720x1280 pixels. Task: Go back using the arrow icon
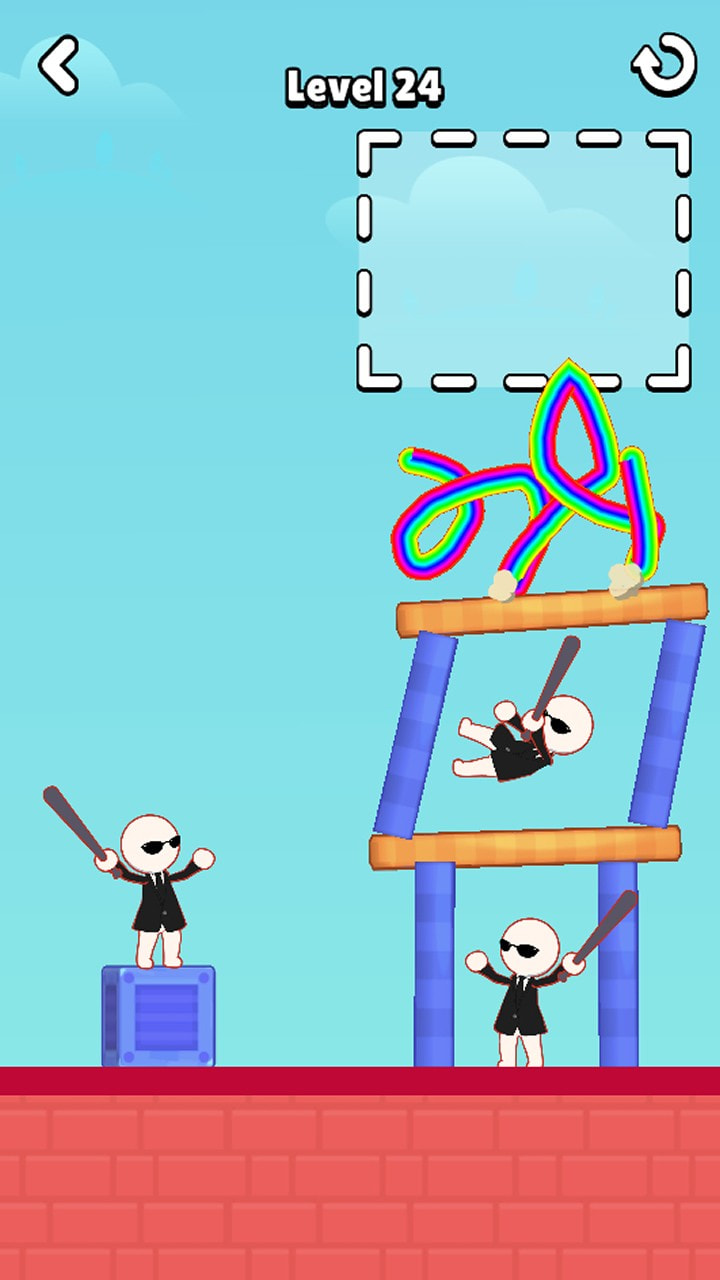[x=59, y=66]
